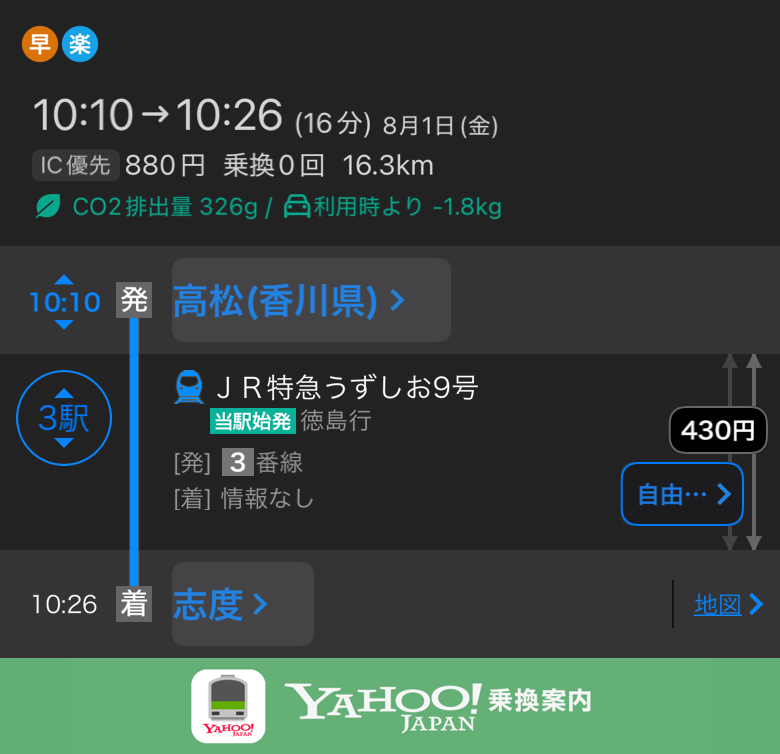Open 高松(香川県) station details
The height and width of the screenshot is (754, 780).
pos(311,300)
